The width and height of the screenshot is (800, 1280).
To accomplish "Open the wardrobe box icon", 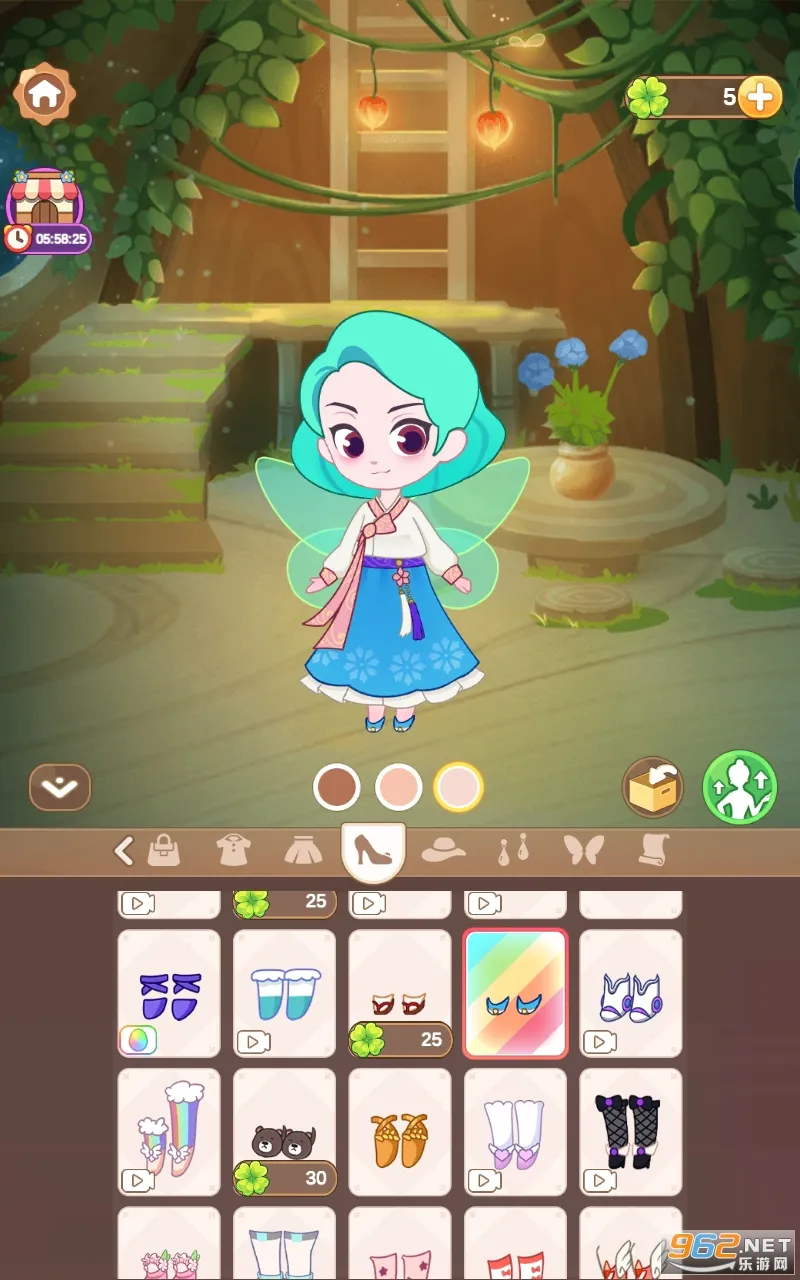I will tap(652, 787).
